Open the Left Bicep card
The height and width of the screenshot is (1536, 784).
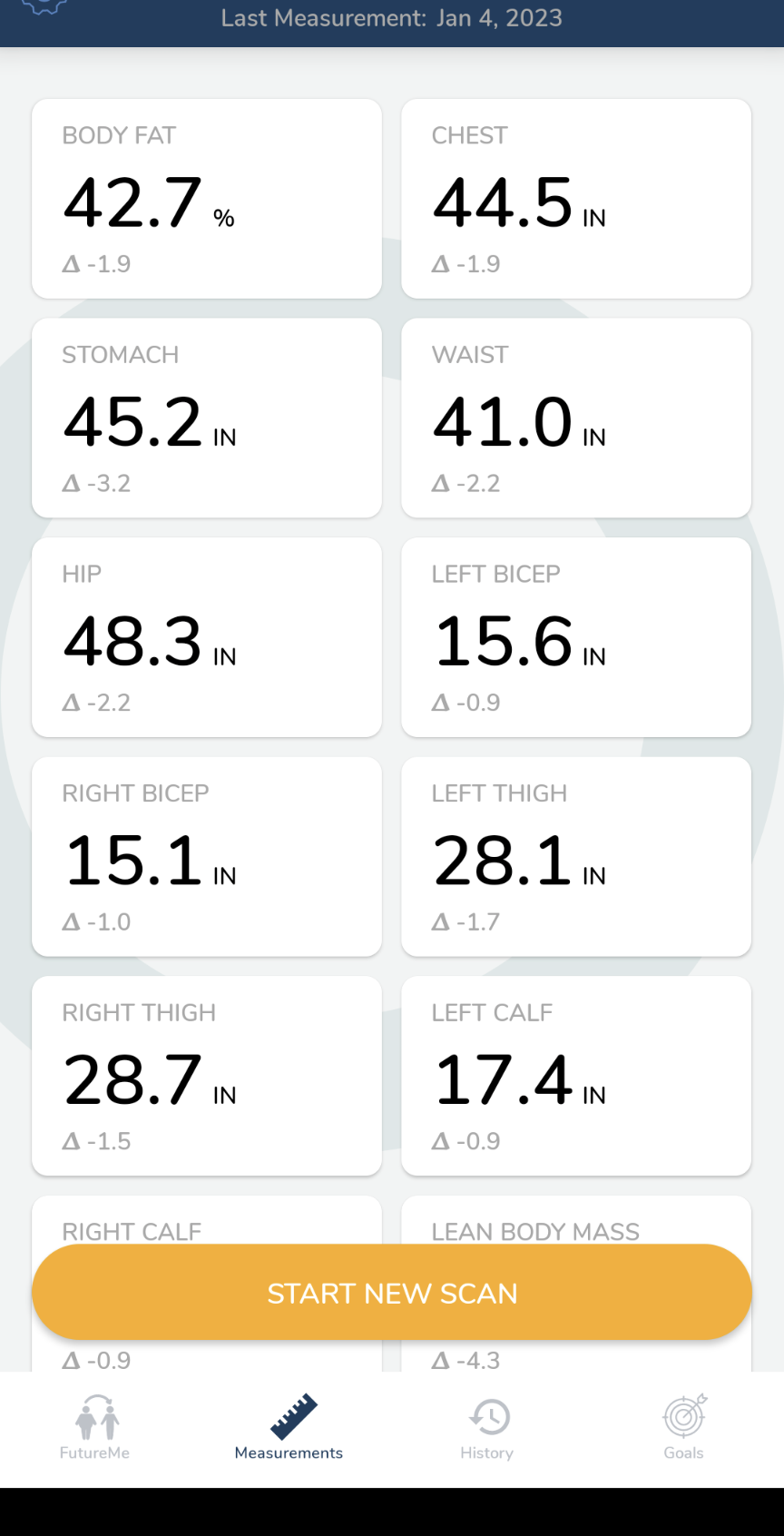tap(576, 637)
